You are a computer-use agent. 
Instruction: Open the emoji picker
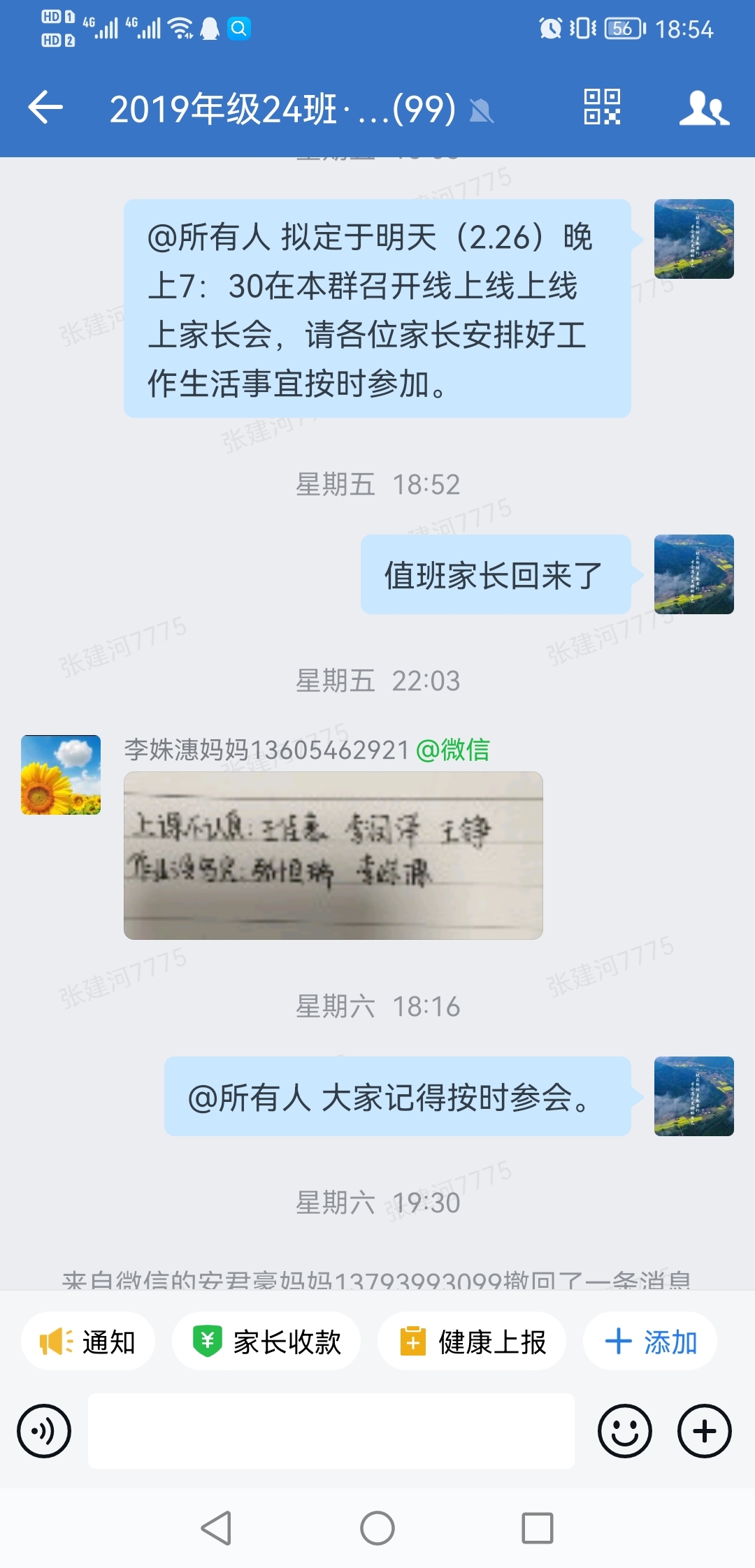pos(625,1431)
